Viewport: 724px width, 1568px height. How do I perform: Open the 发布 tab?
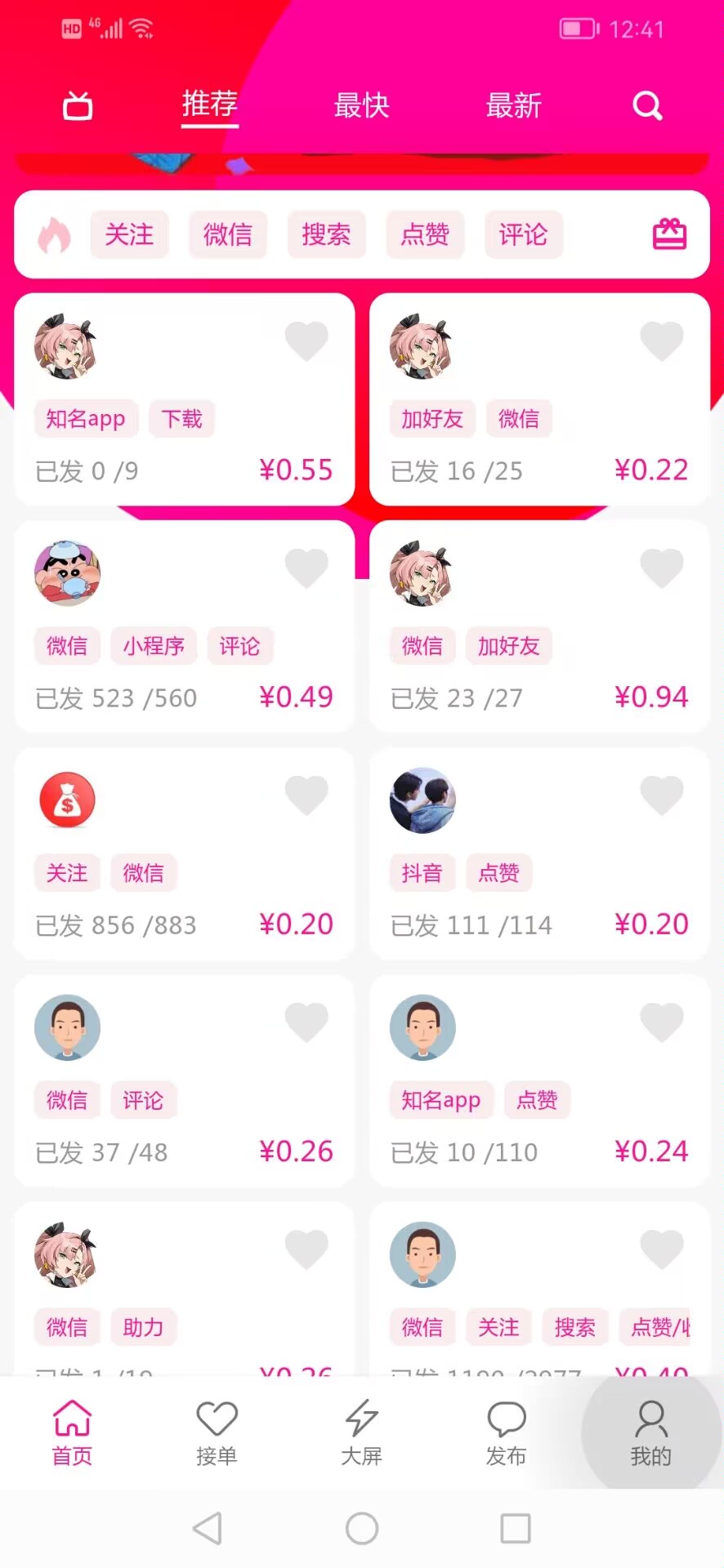506,1433
